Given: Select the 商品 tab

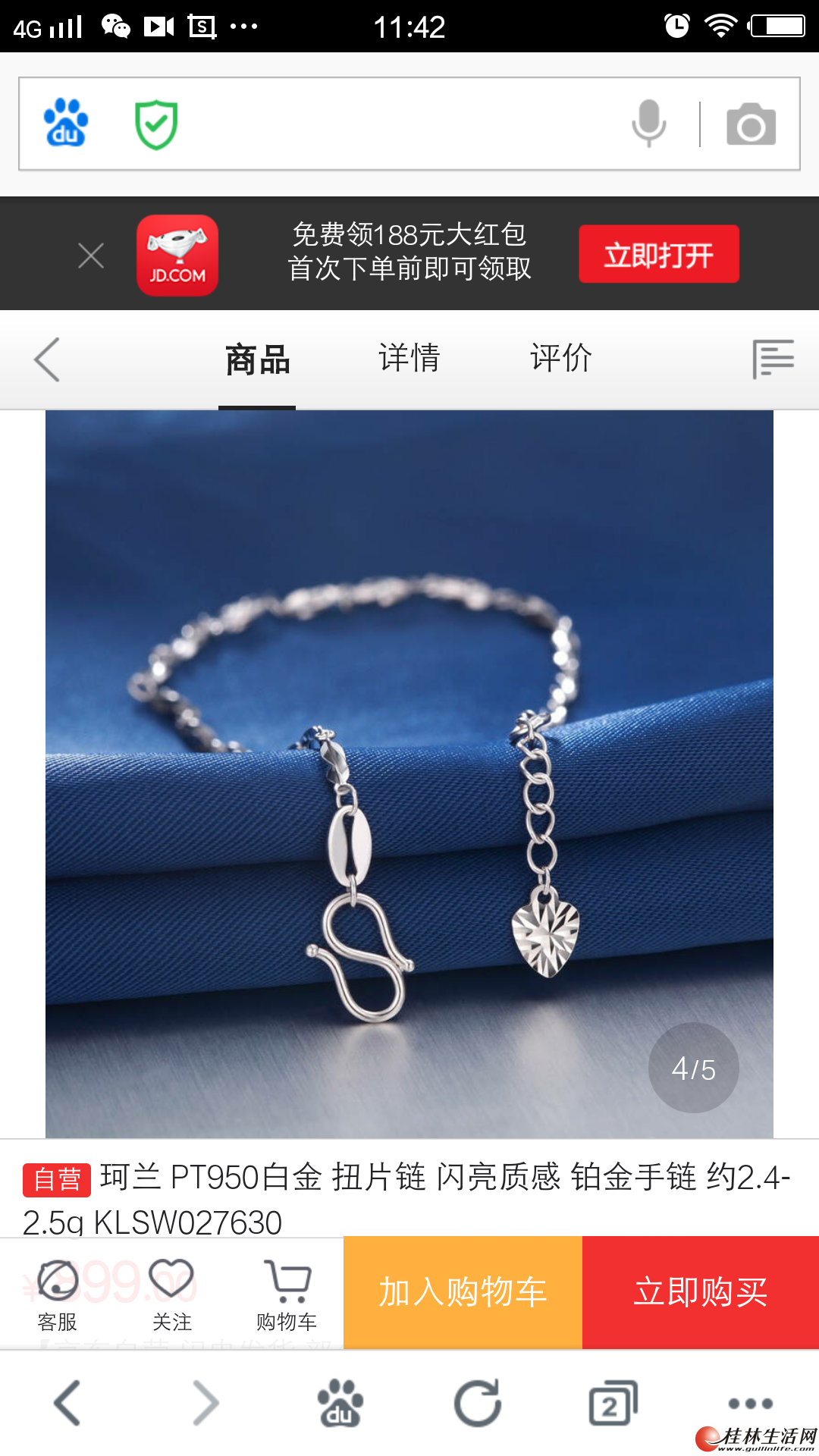Looking at the screenshot, I should point(257,359).
